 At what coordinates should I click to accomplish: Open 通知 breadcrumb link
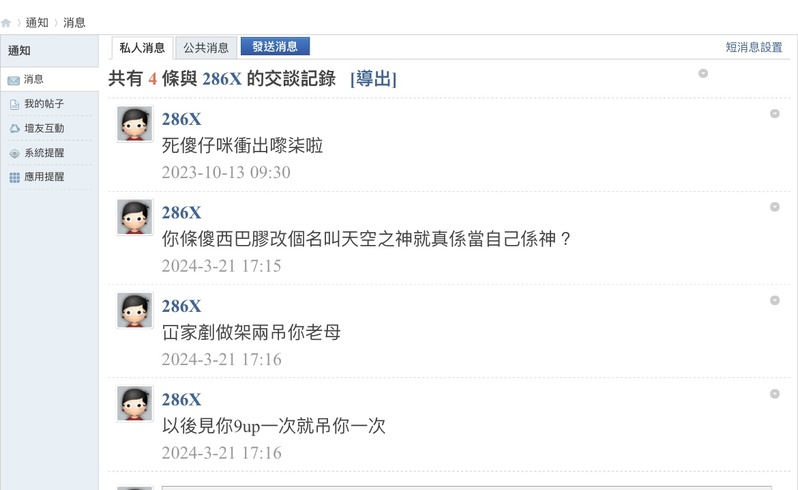pos(37,22)
